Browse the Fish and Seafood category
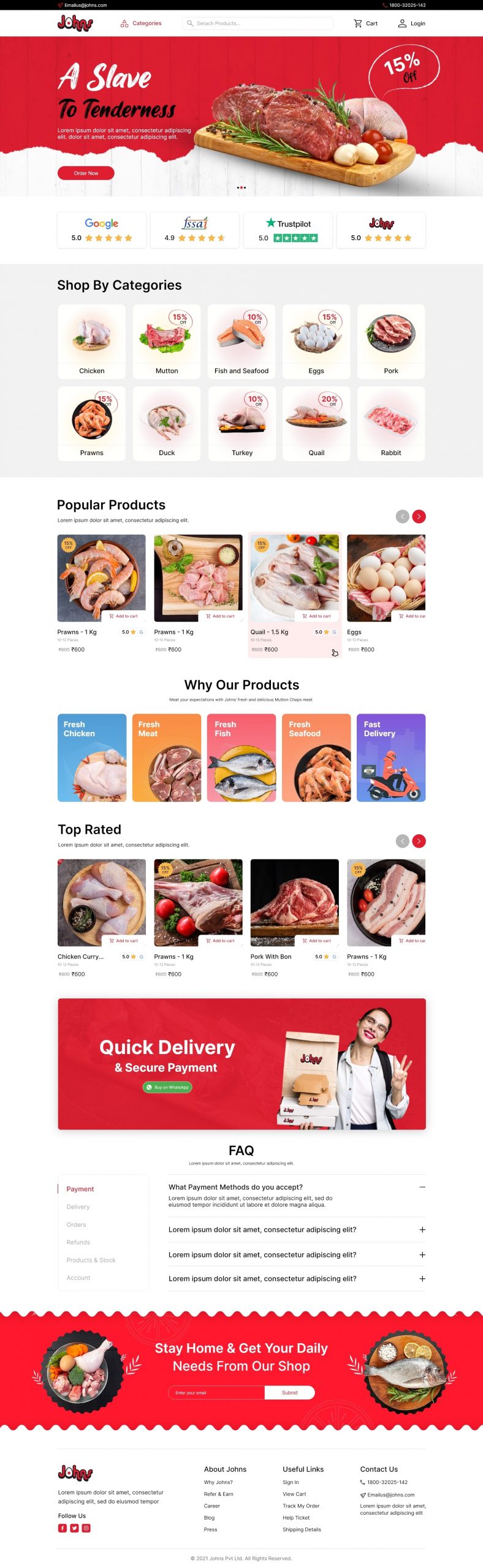483x1568 pixels. (x=241, y=342)
